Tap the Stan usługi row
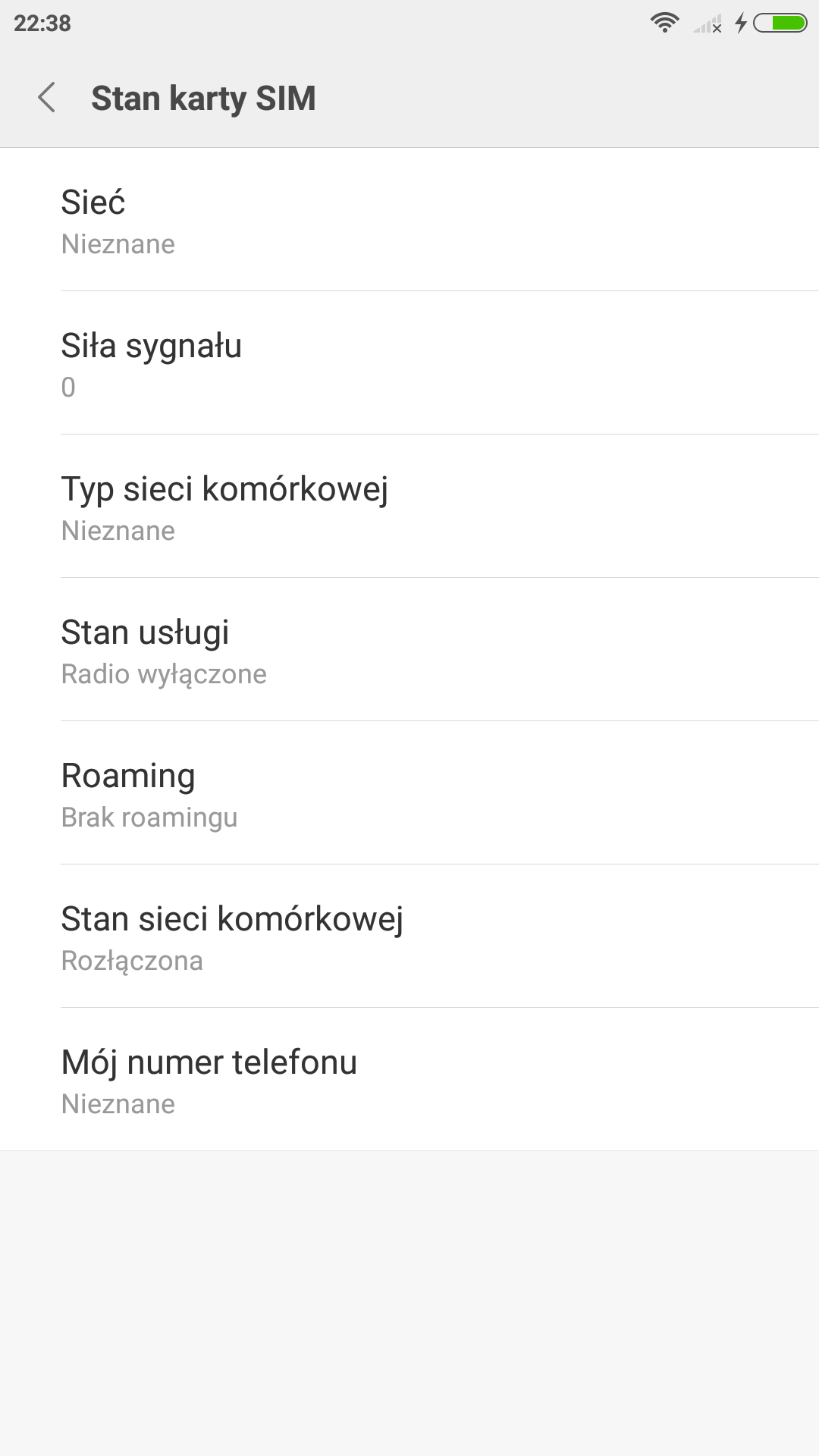 [x=409, y=651]
